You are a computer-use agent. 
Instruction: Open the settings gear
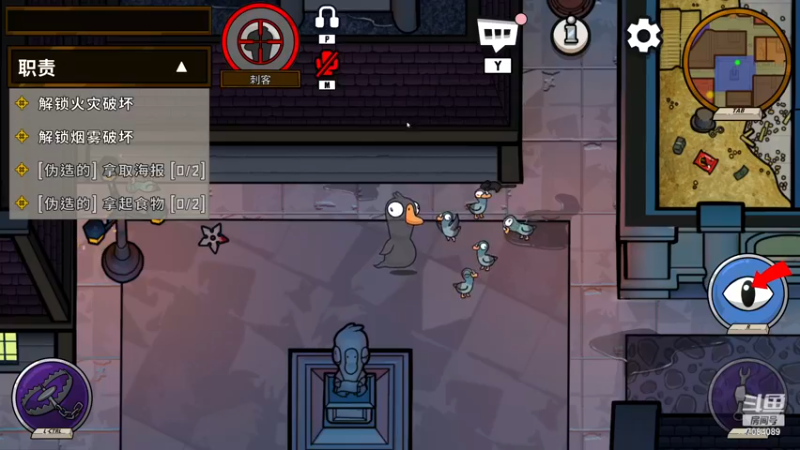click(643, 37)
